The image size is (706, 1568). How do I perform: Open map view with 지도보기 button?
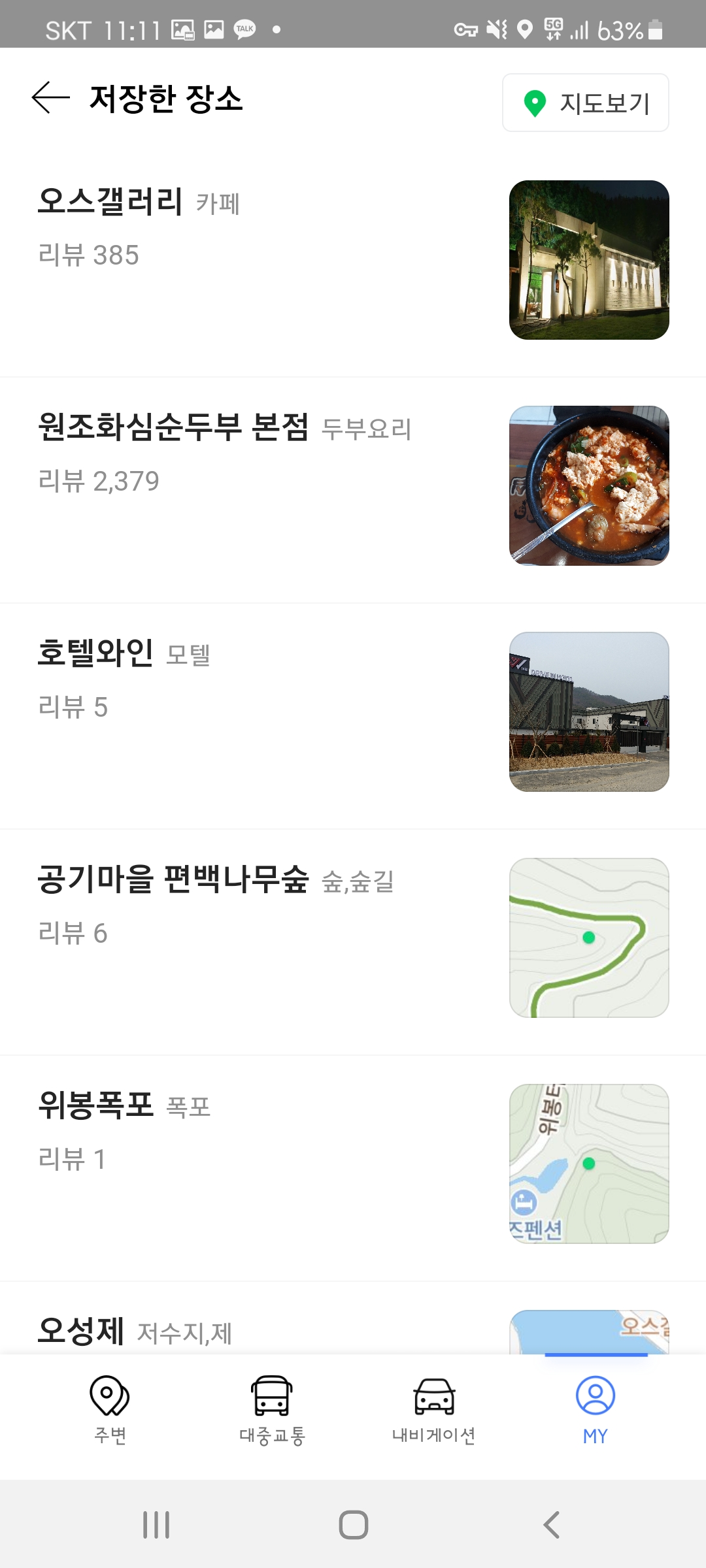[x=585, y=103]
